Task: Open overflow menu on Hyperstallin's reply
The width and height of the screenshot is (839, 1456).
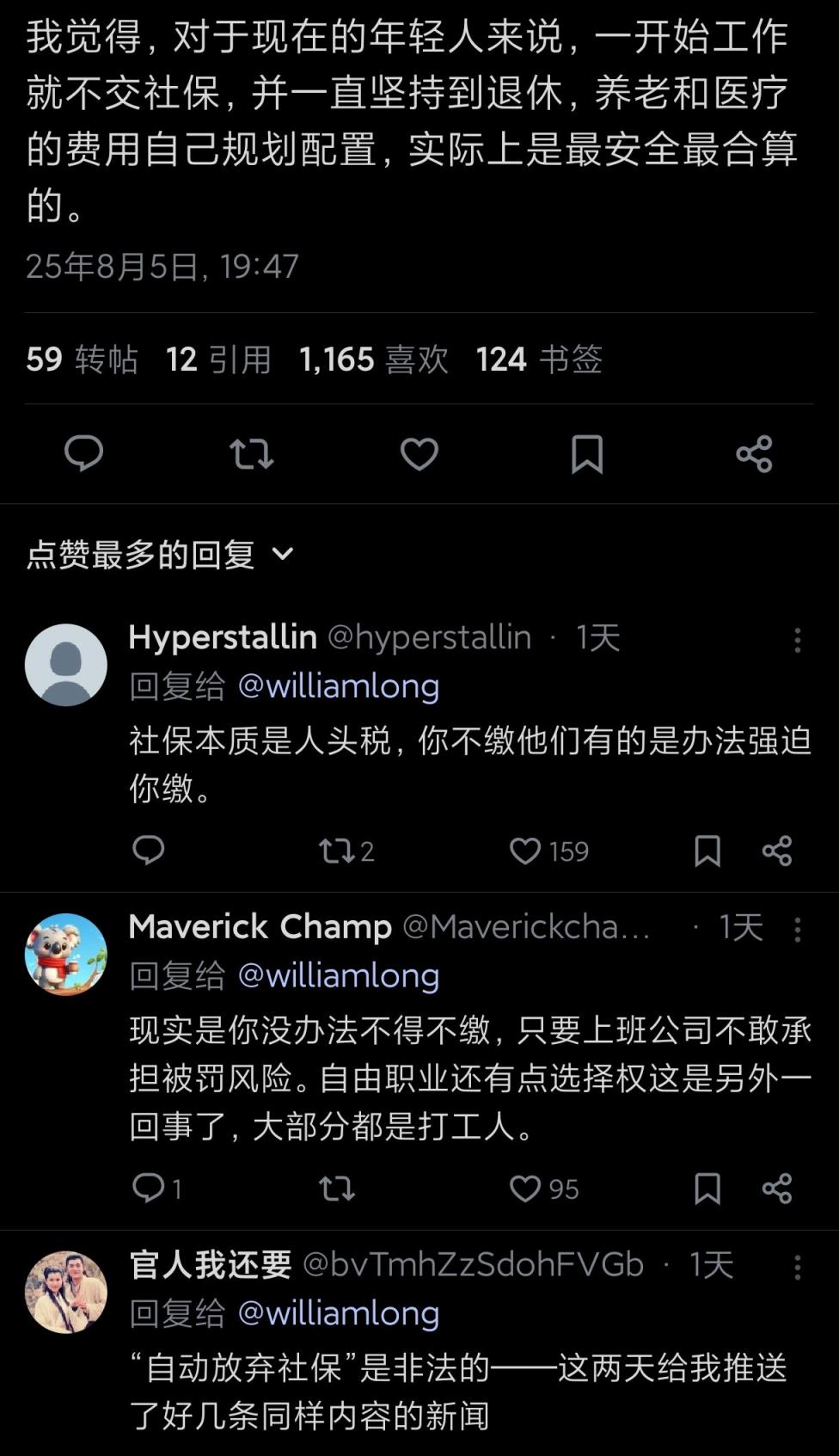Action: (x=797, y=639)
